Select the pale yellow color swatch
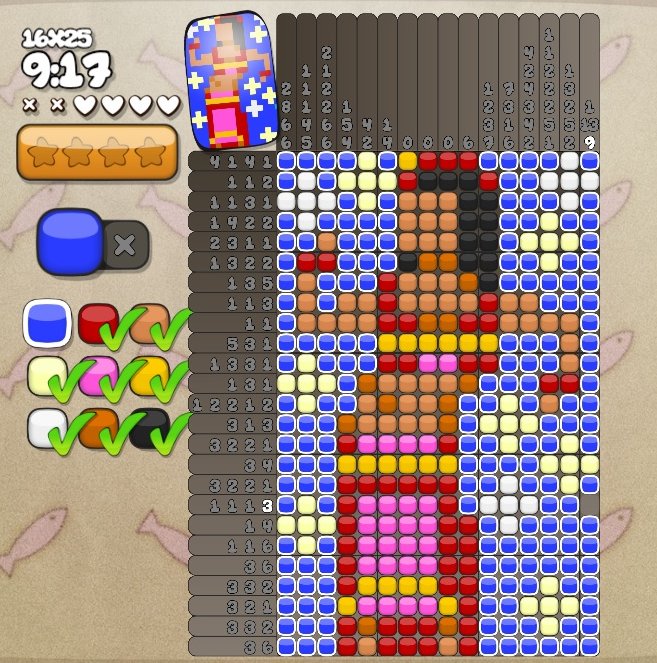 point(46,376)
